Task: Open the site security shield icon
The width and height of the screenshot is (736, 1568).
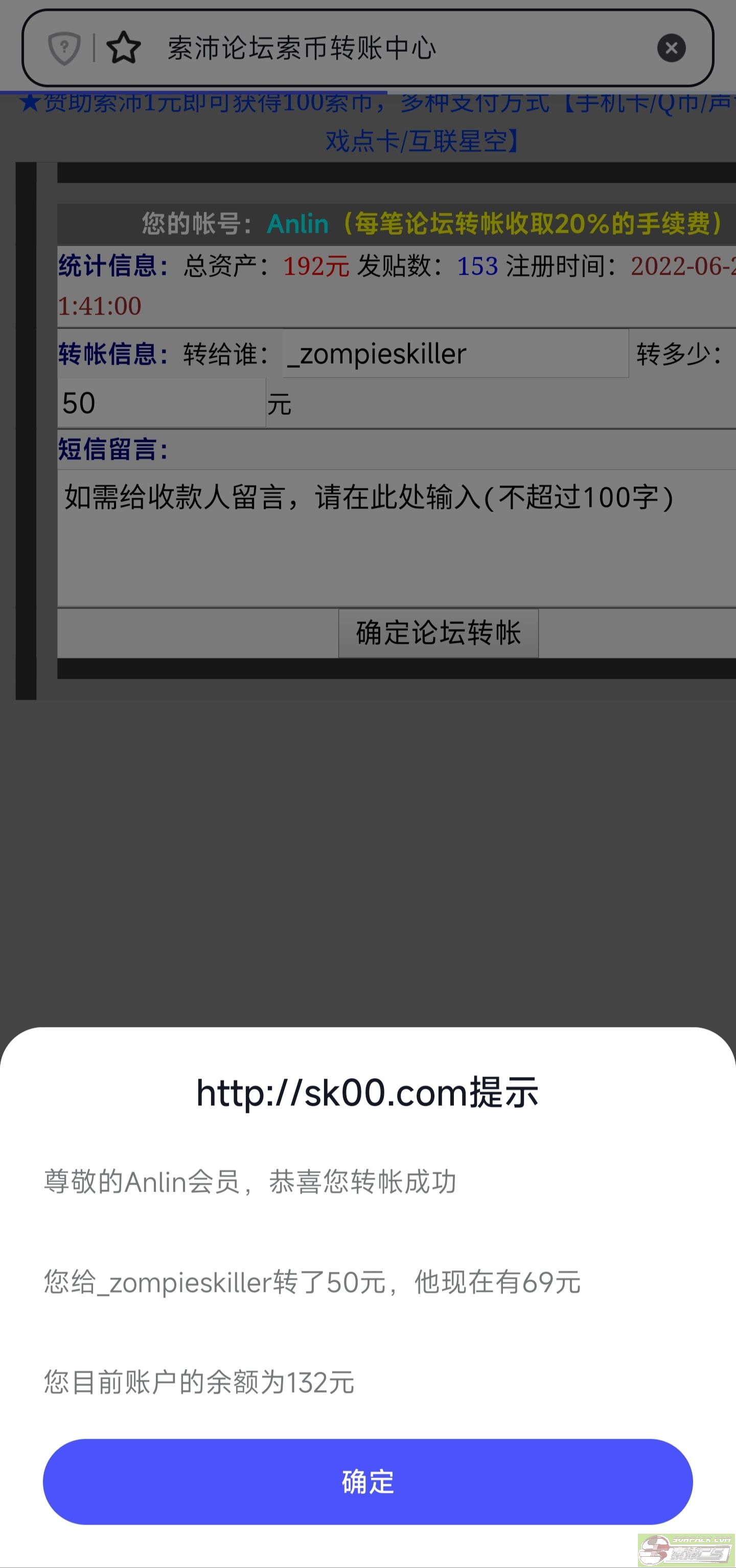Action: tap(64, 48)
